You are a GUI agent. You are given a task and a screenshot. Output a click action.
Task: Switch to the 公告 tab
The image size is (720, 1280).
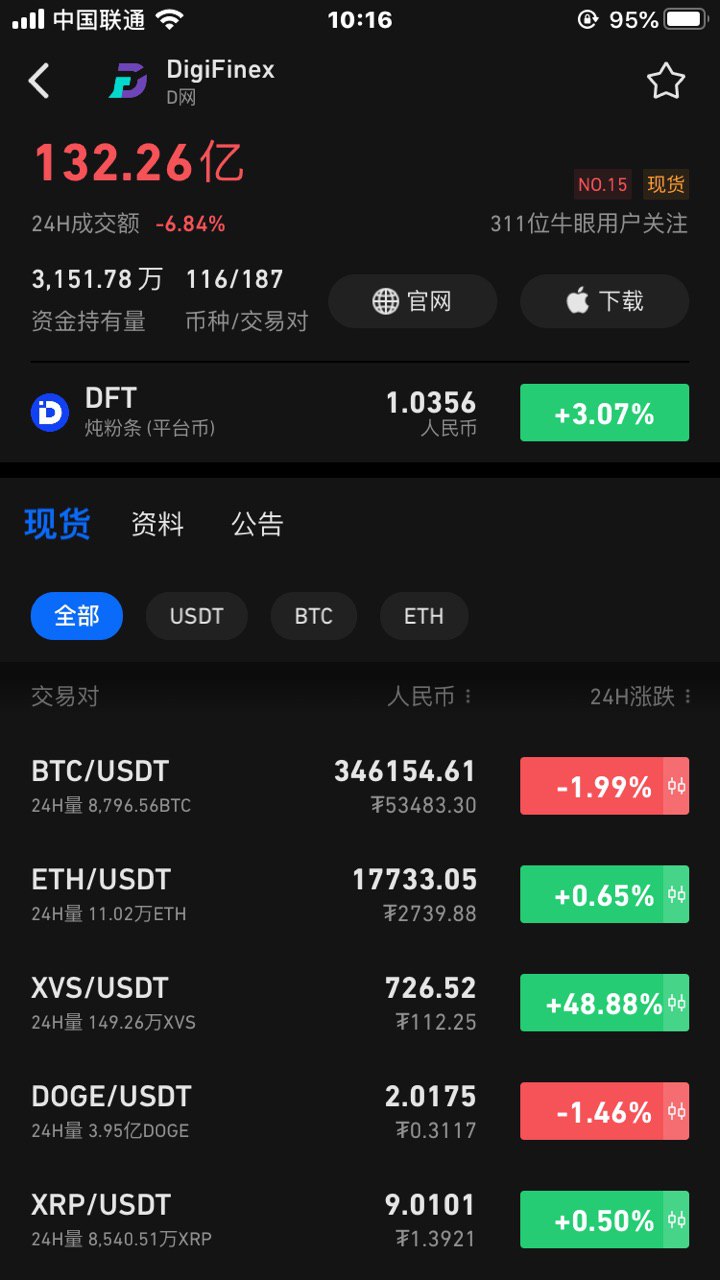coord(257,524)
